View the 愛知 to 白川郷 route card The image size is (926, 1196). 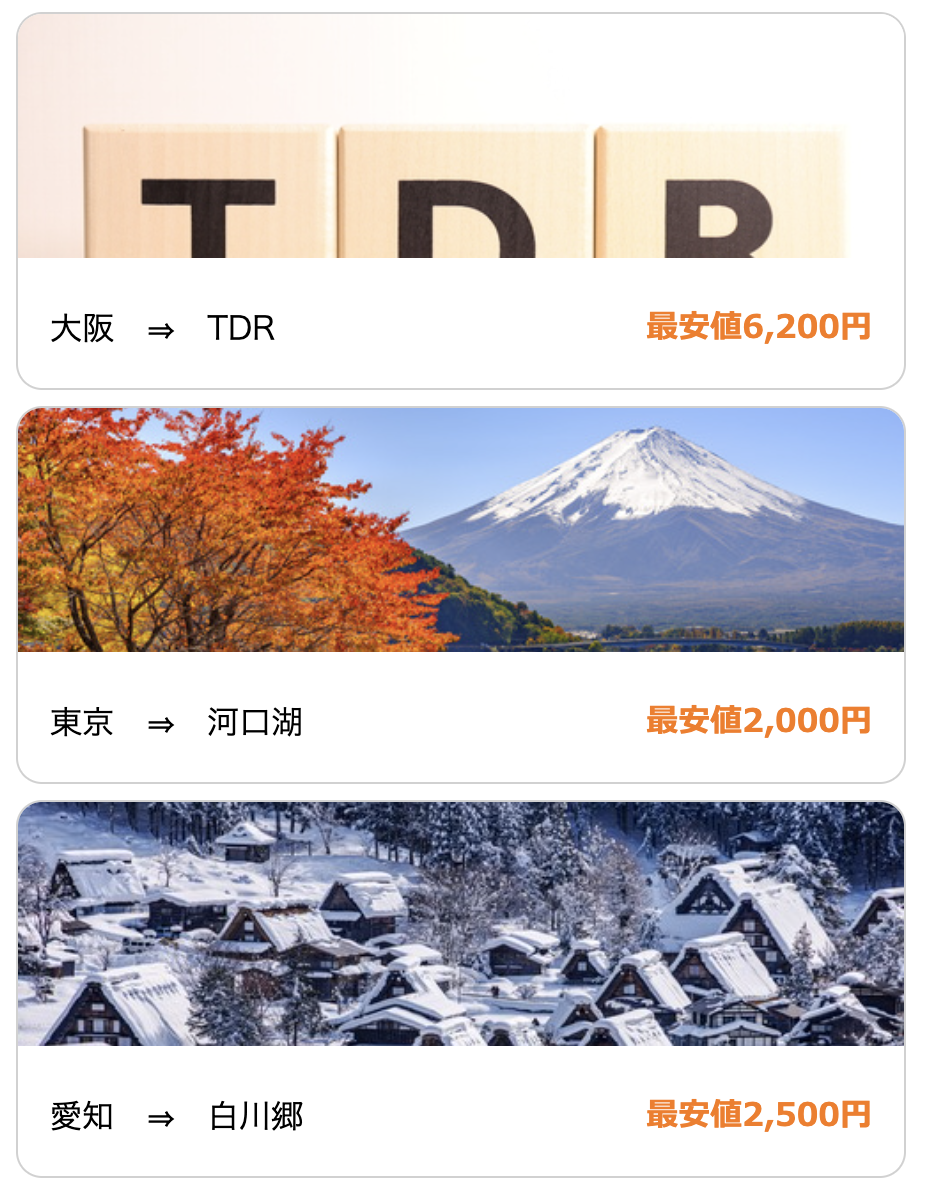(461, 989)
